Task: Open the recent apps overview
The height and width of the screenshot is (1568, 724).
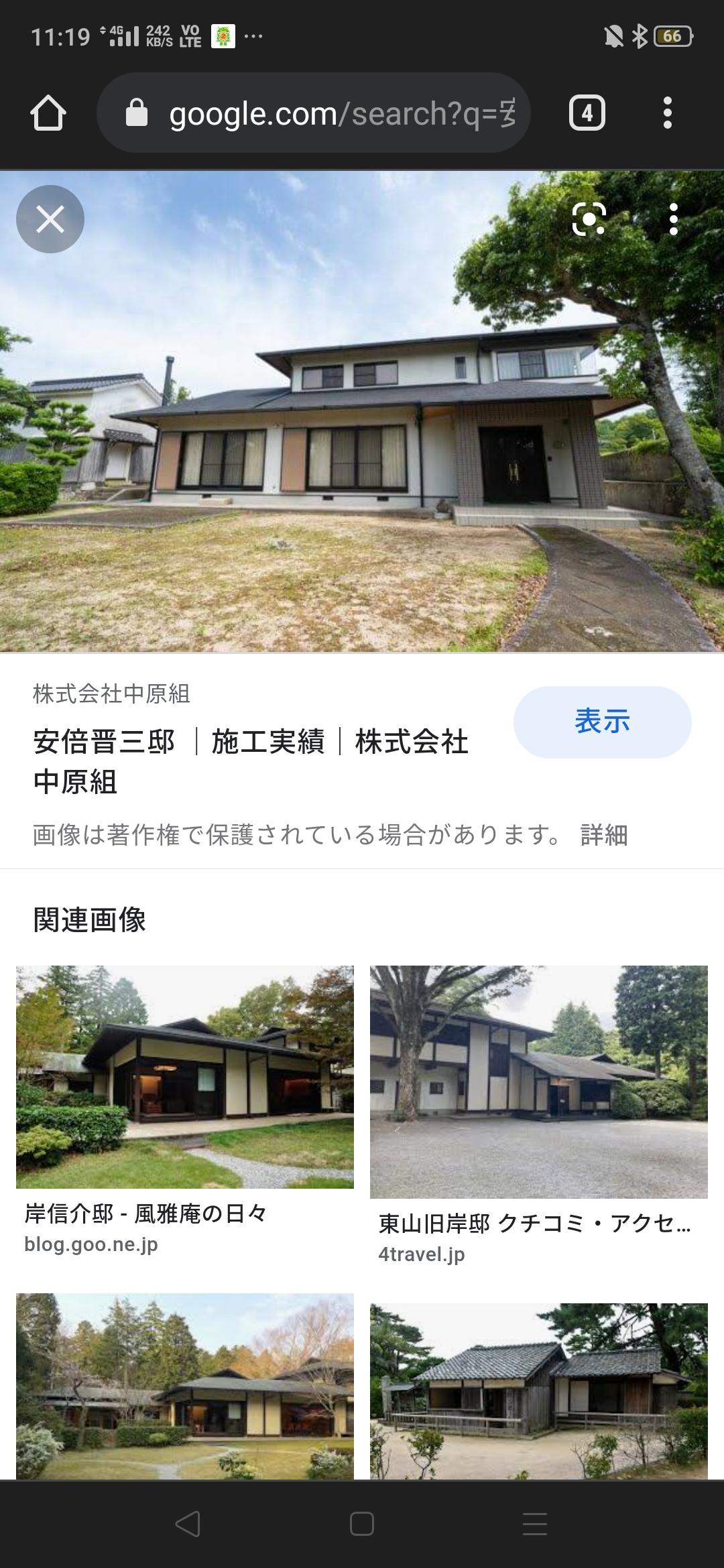Action: (535, 1524)
